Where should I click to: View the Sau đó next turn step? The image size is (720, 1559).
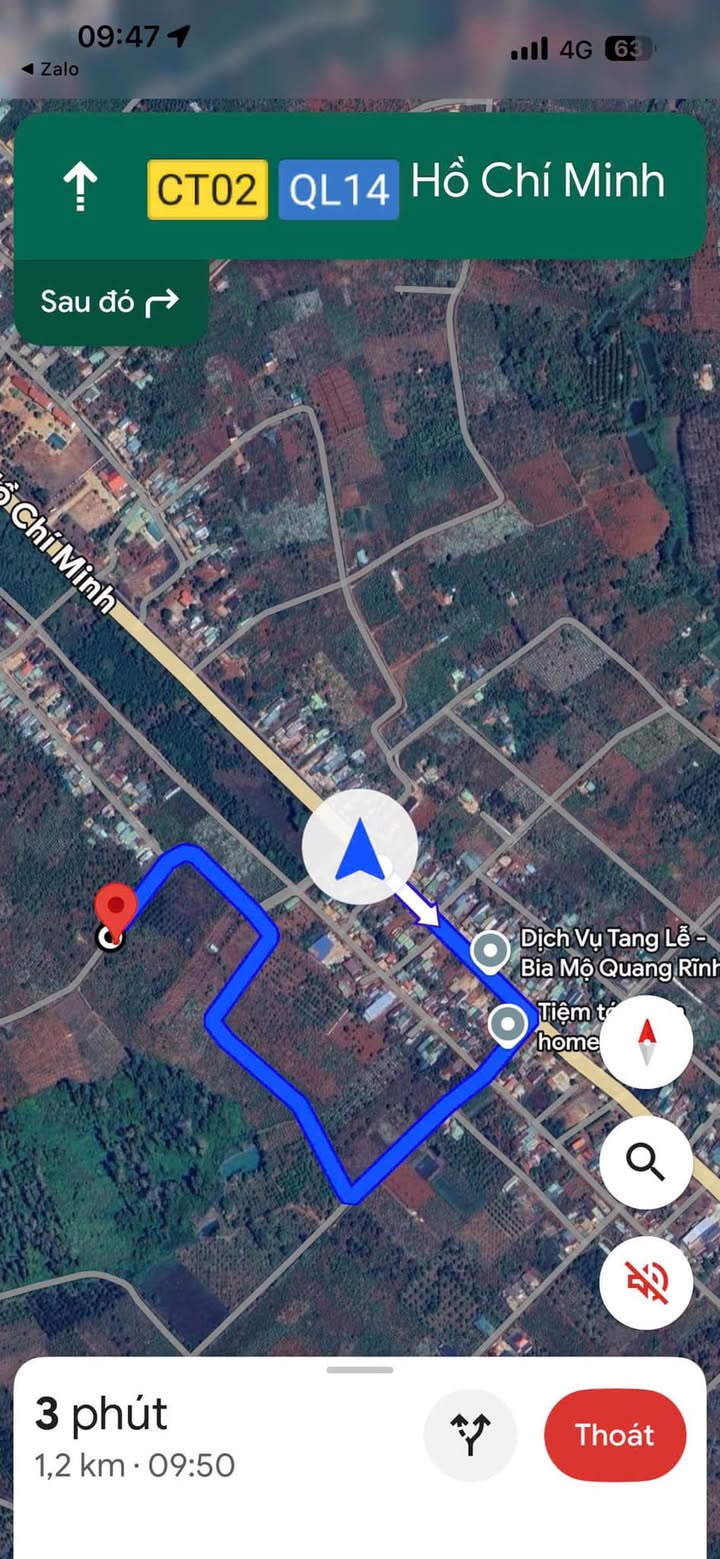pos(110,301)
